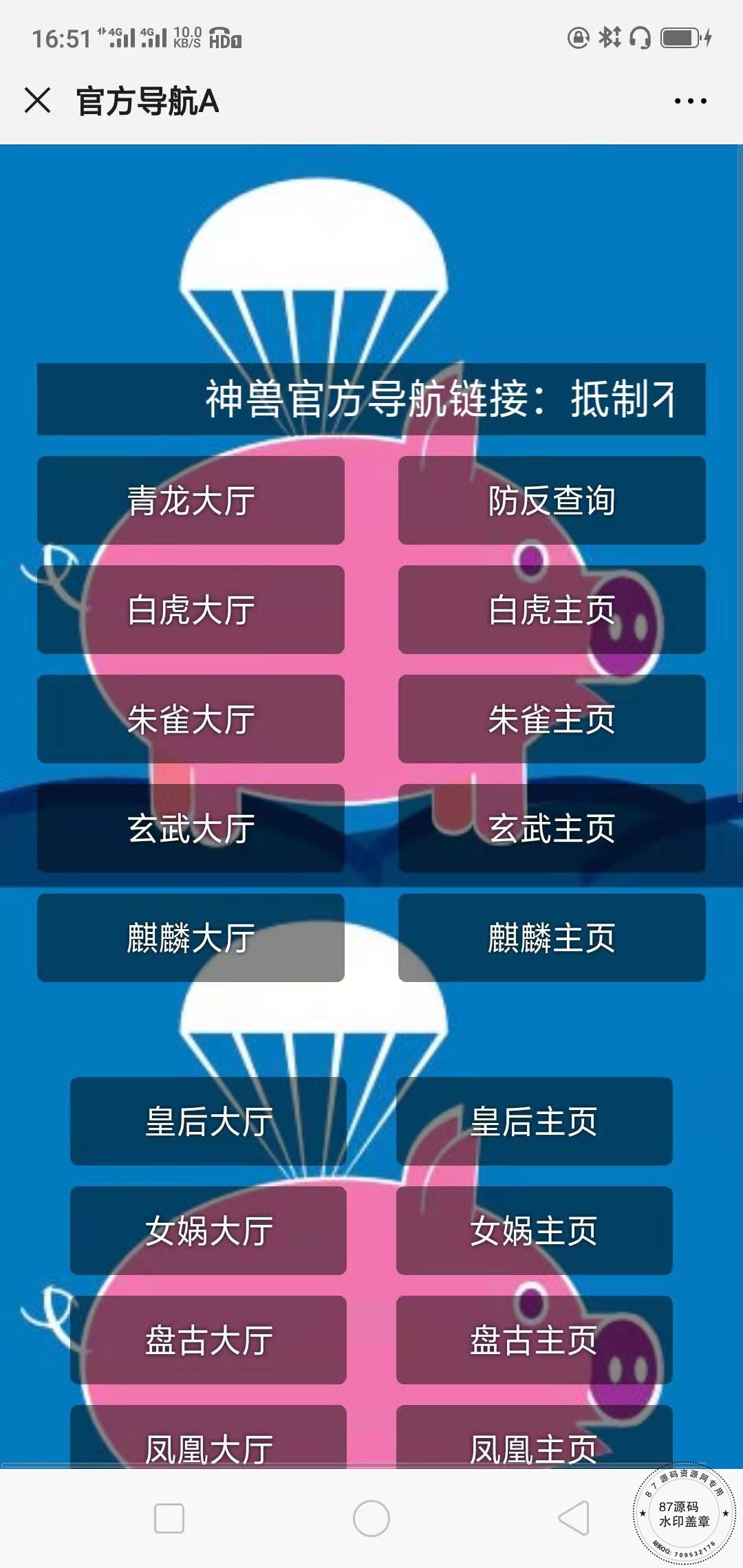
Task: Open 青龙大厅
Action: point(191,500)
